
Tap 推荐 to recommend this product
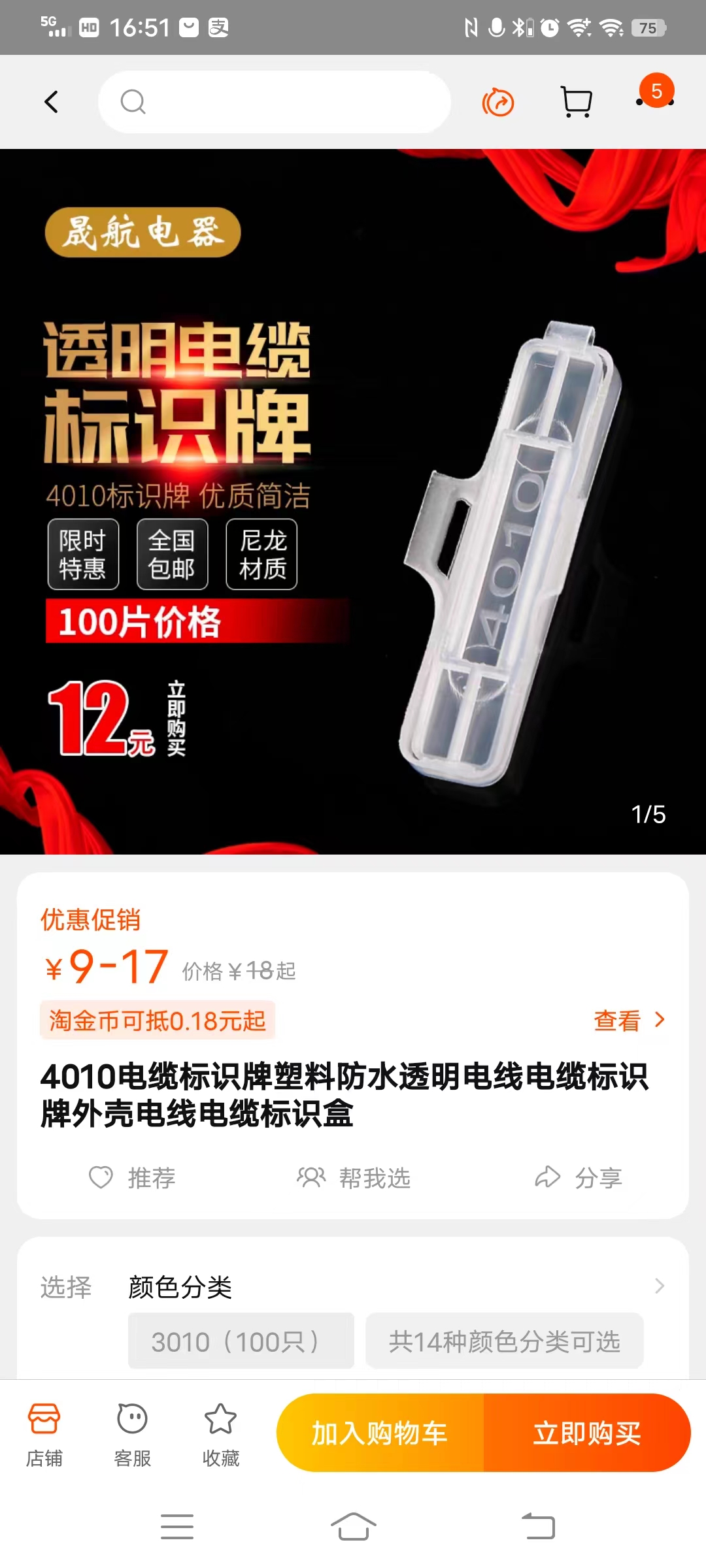tap(133, 1178)
